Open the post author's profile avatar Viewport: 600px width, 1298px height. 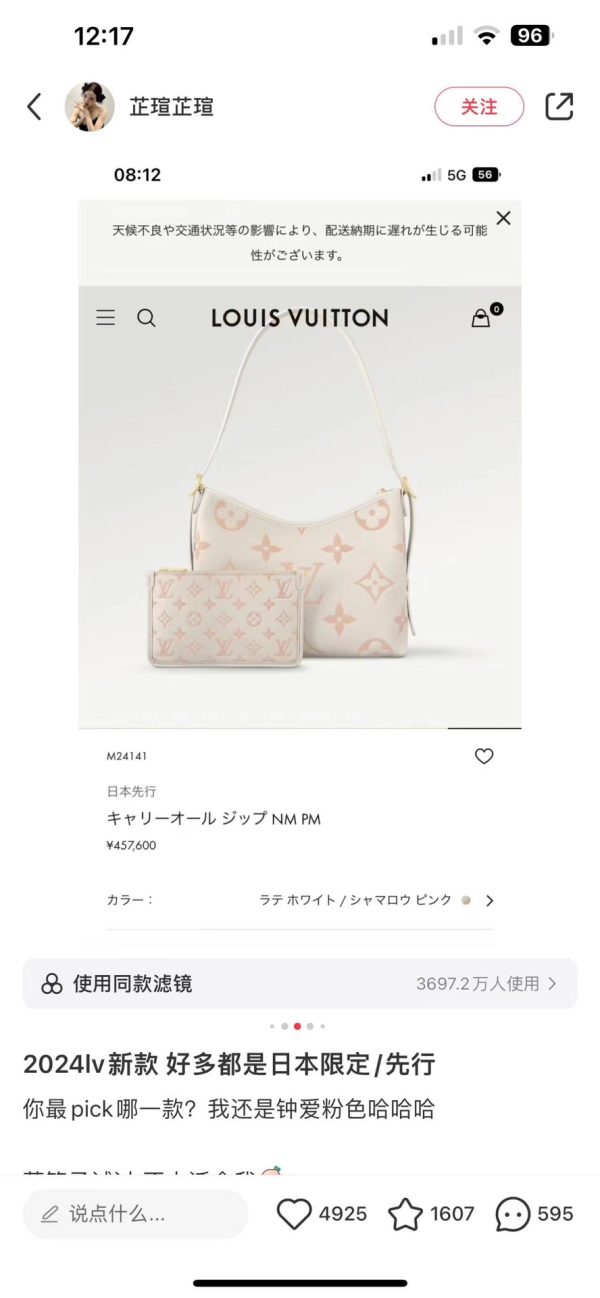90,107
